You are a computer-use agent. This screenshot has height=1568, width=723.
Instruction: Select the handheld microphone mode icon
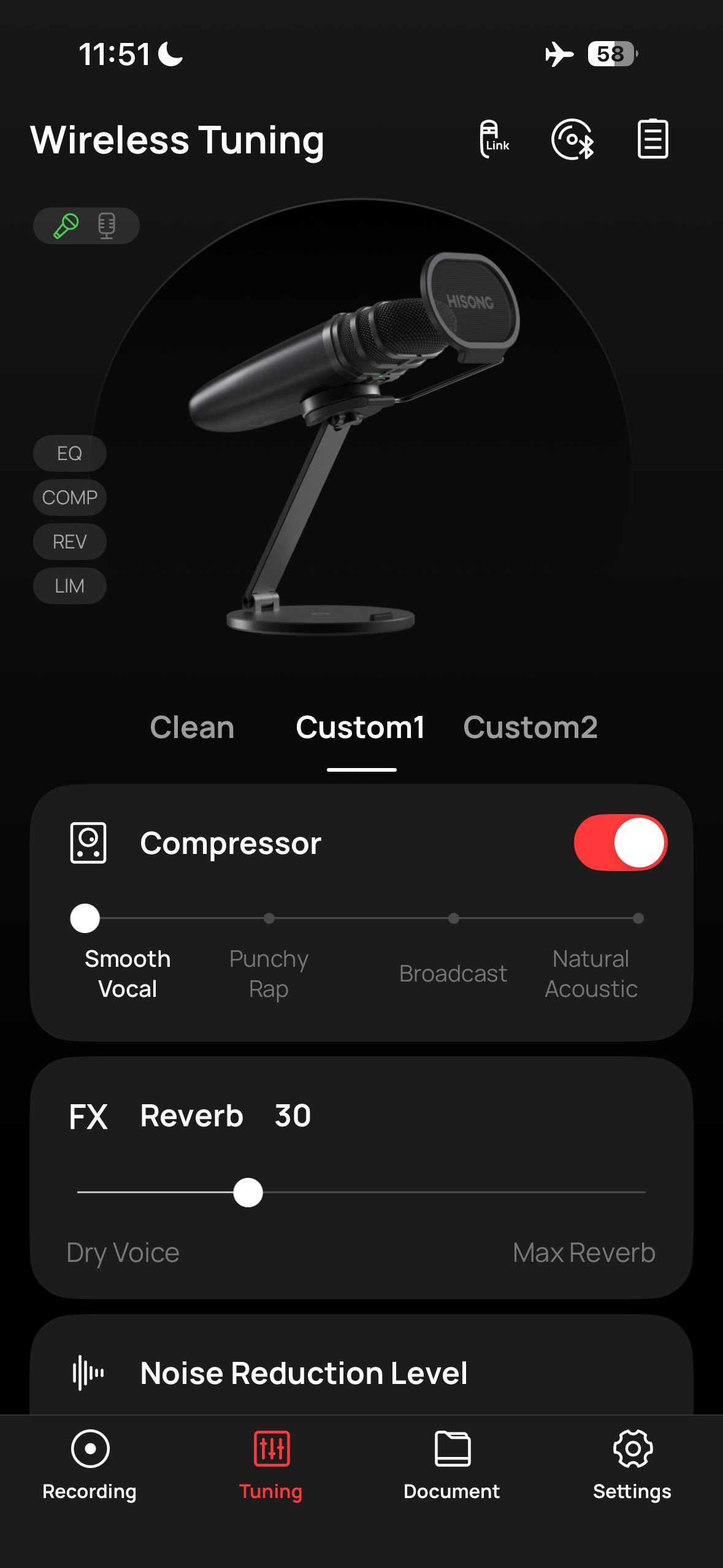(x=66, y=226)
